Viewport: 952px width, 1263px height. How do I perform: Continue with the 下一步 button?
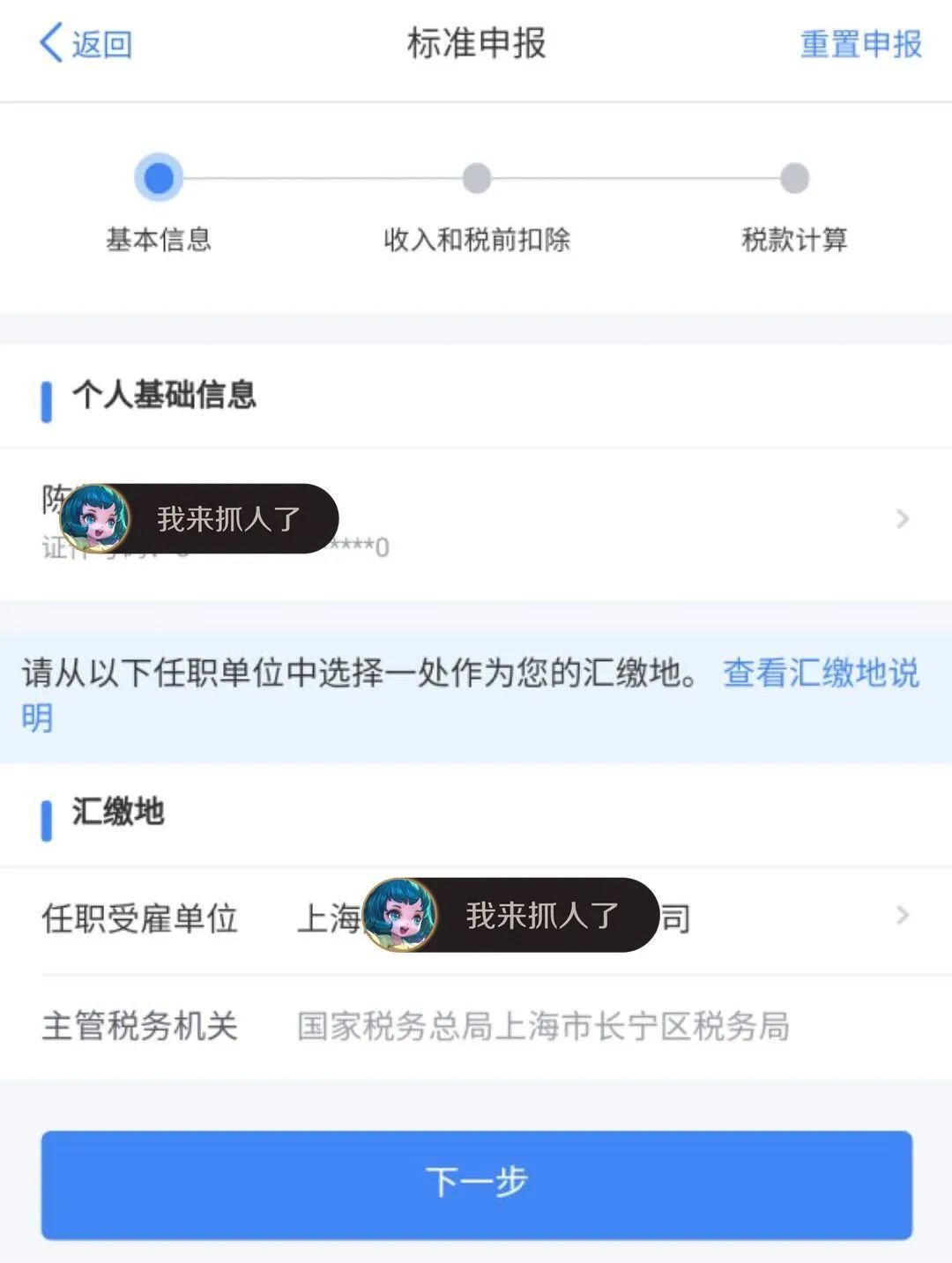click(x=476, y=1184)
